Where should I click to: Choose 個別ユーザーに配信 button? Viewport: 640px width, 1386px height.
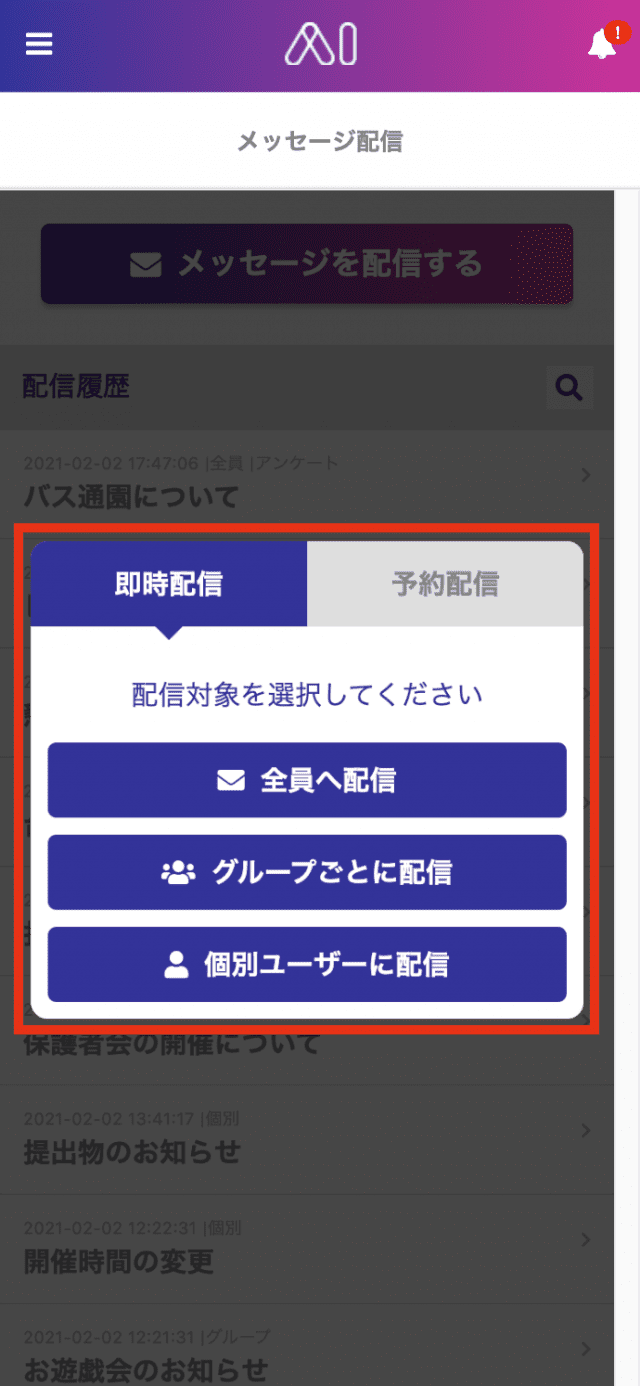307,964
